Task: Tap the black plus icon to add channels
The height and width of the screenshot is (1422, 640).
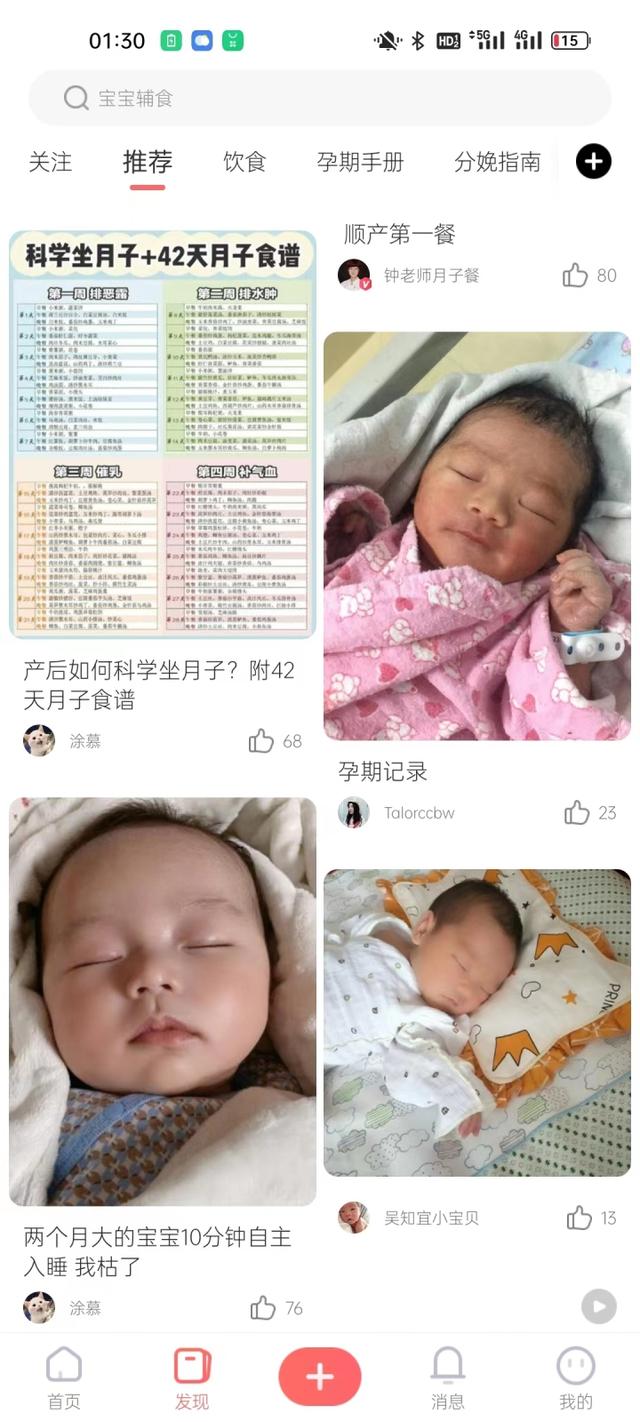Action: 593,161
